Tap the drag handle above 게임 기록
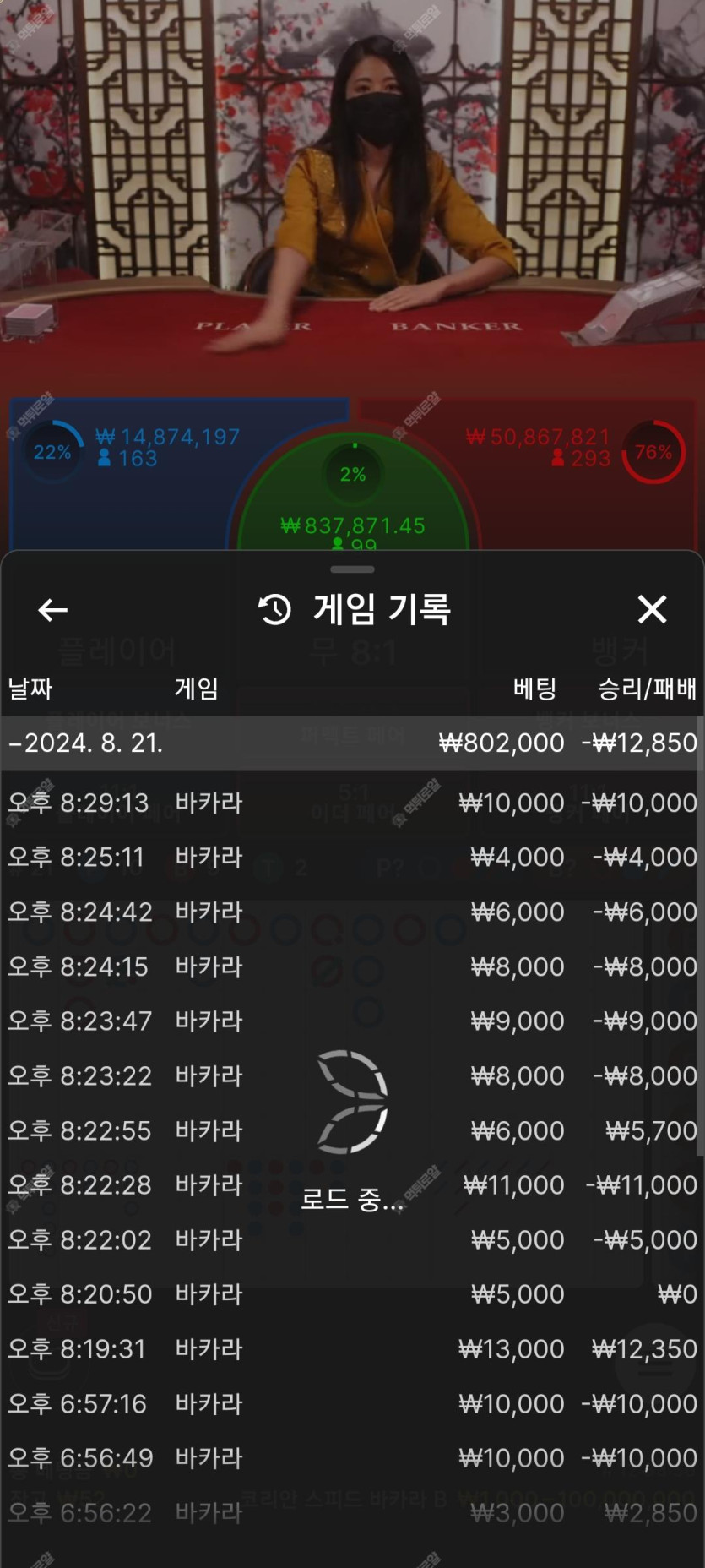Viewport: 705px width, 1568px height. click(x=352, y=569)
